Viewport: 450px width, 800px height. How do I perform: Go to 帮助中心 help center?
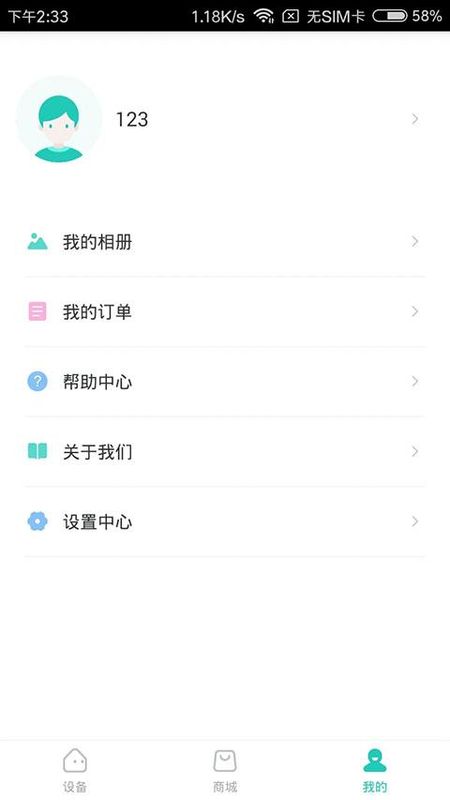click(225, 382)
